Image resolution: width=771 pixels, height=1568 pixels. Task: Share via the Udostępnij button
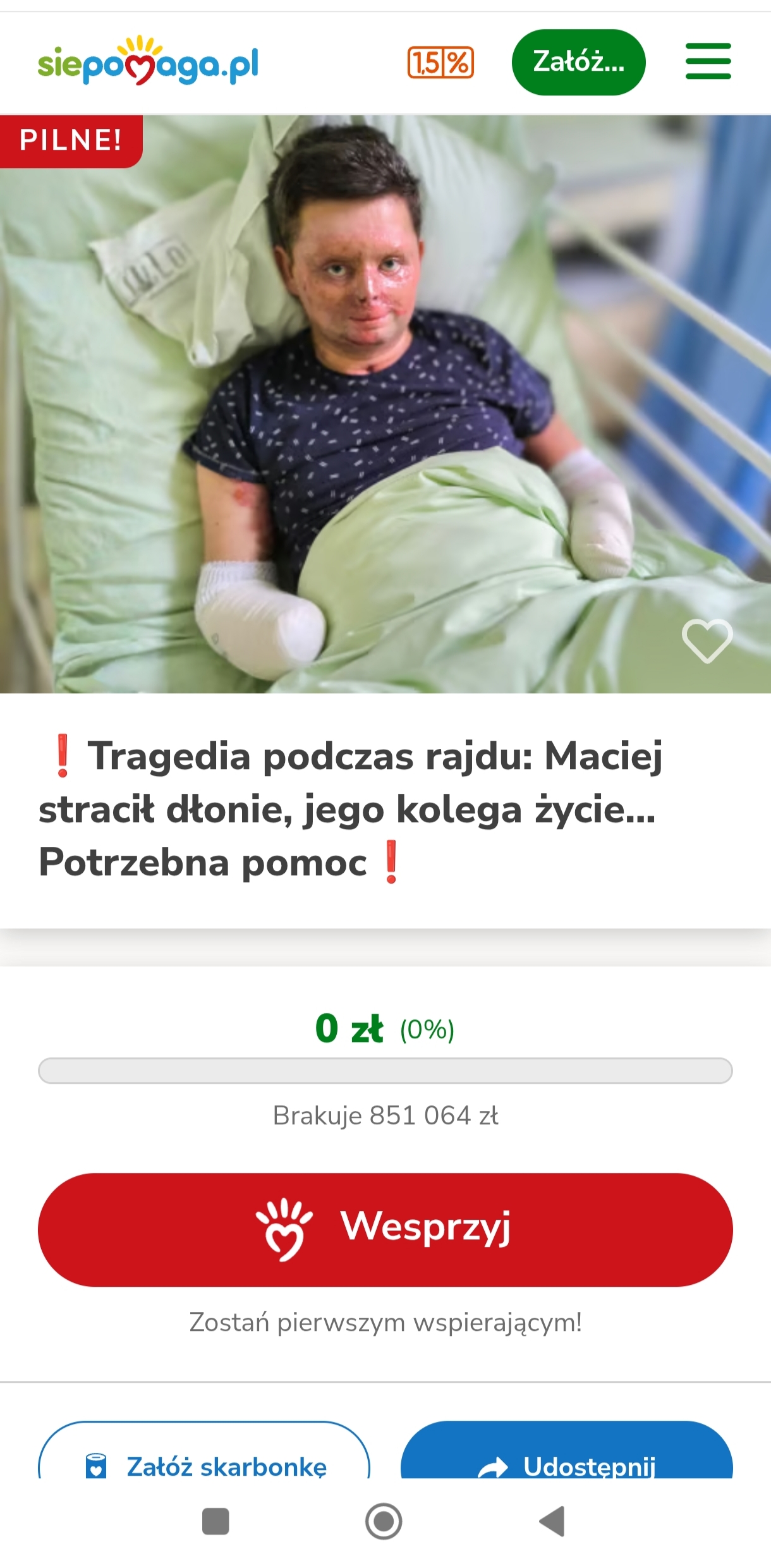566,1459
